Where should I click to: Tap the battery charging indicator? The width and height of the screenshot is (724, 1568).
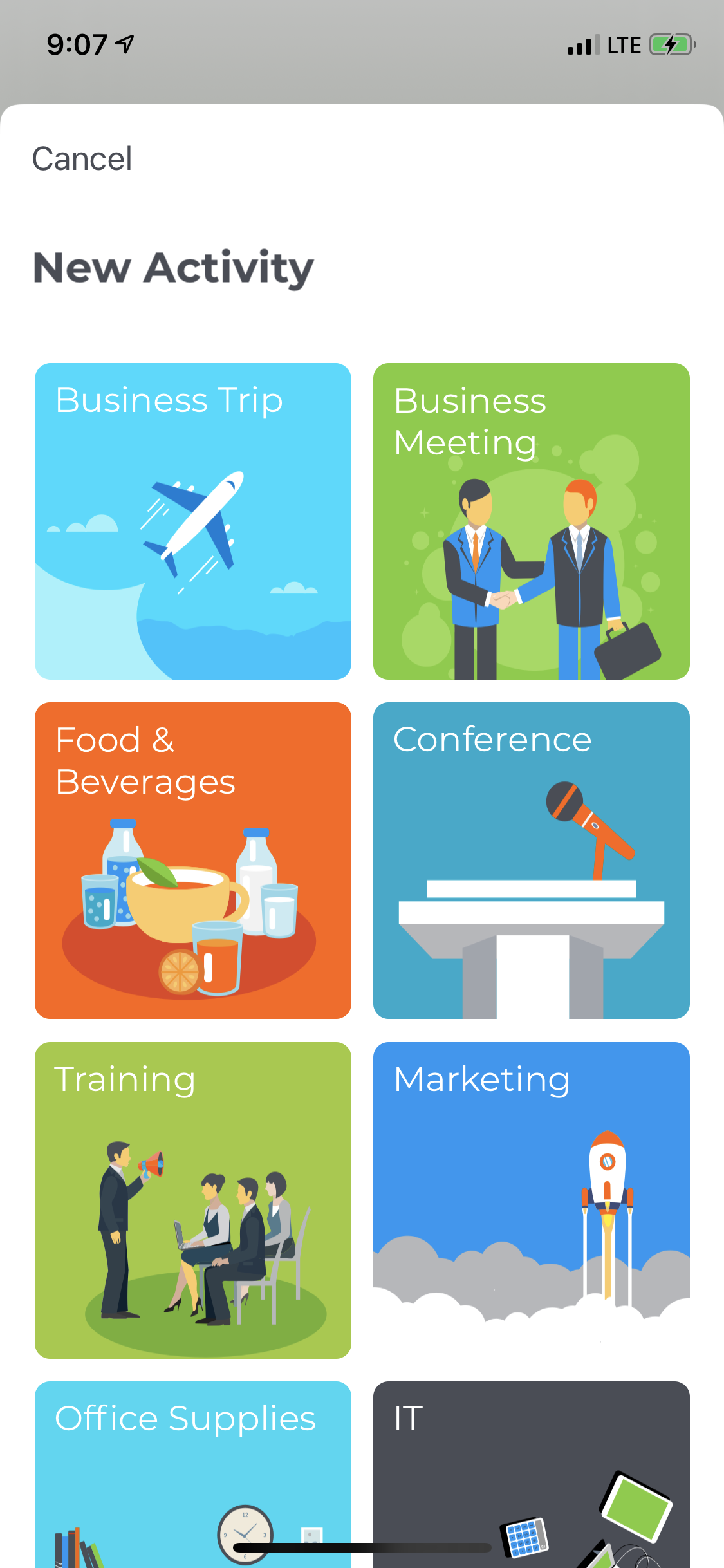pyautogui.click(x=671, y=44)
